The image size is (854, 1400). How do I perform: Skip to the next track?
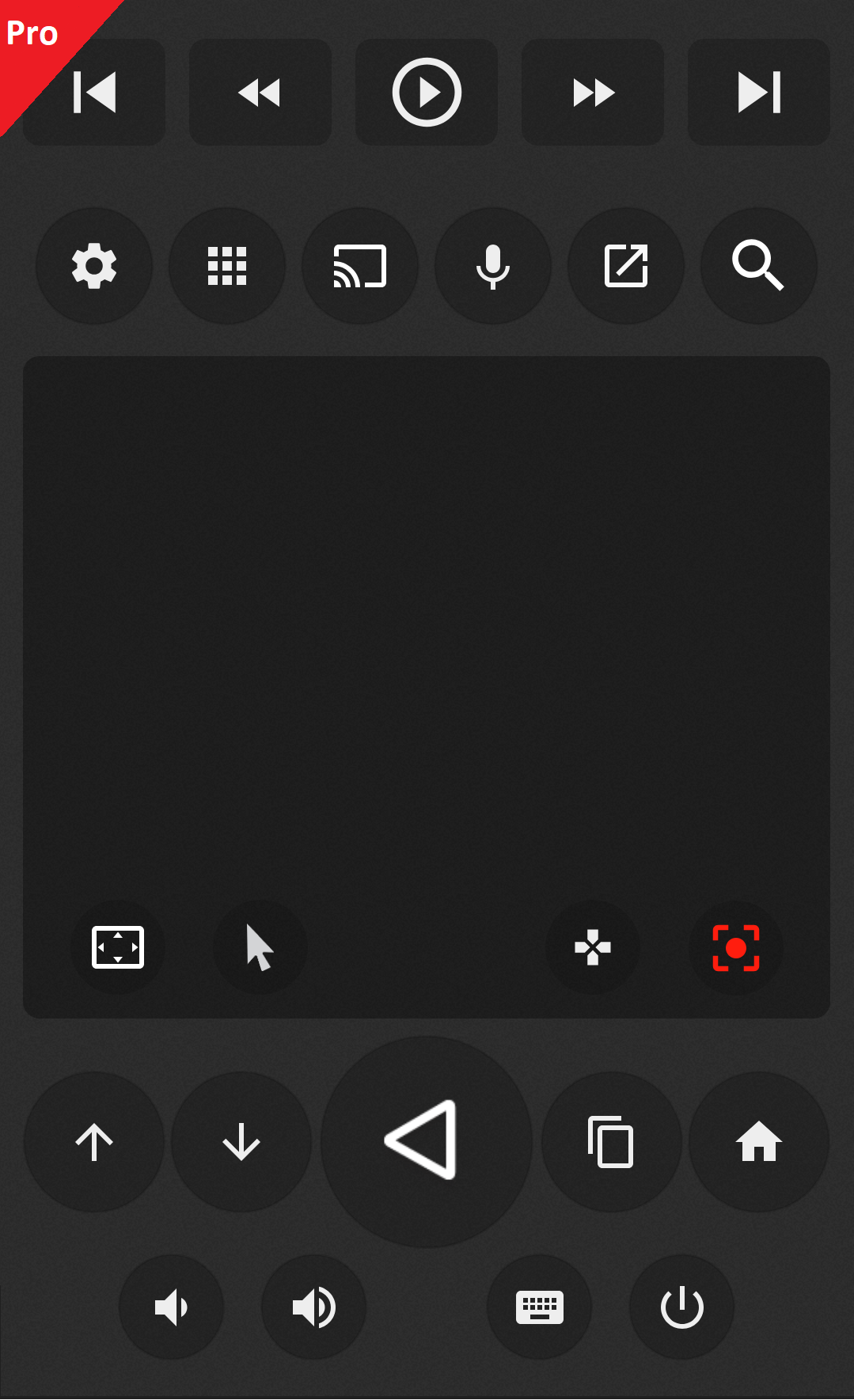[759, 93]
